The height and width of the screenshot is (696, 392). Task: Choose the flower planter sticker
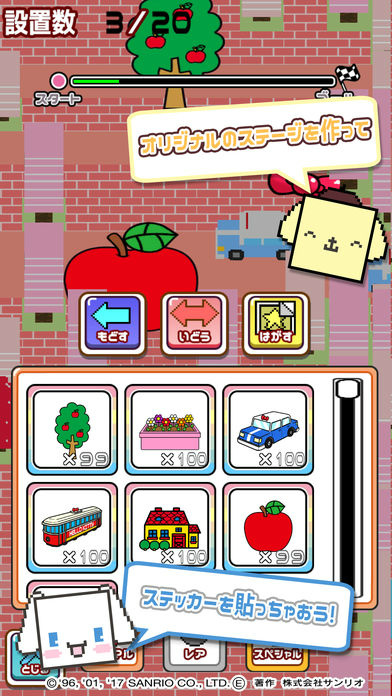tap(170, 430)
